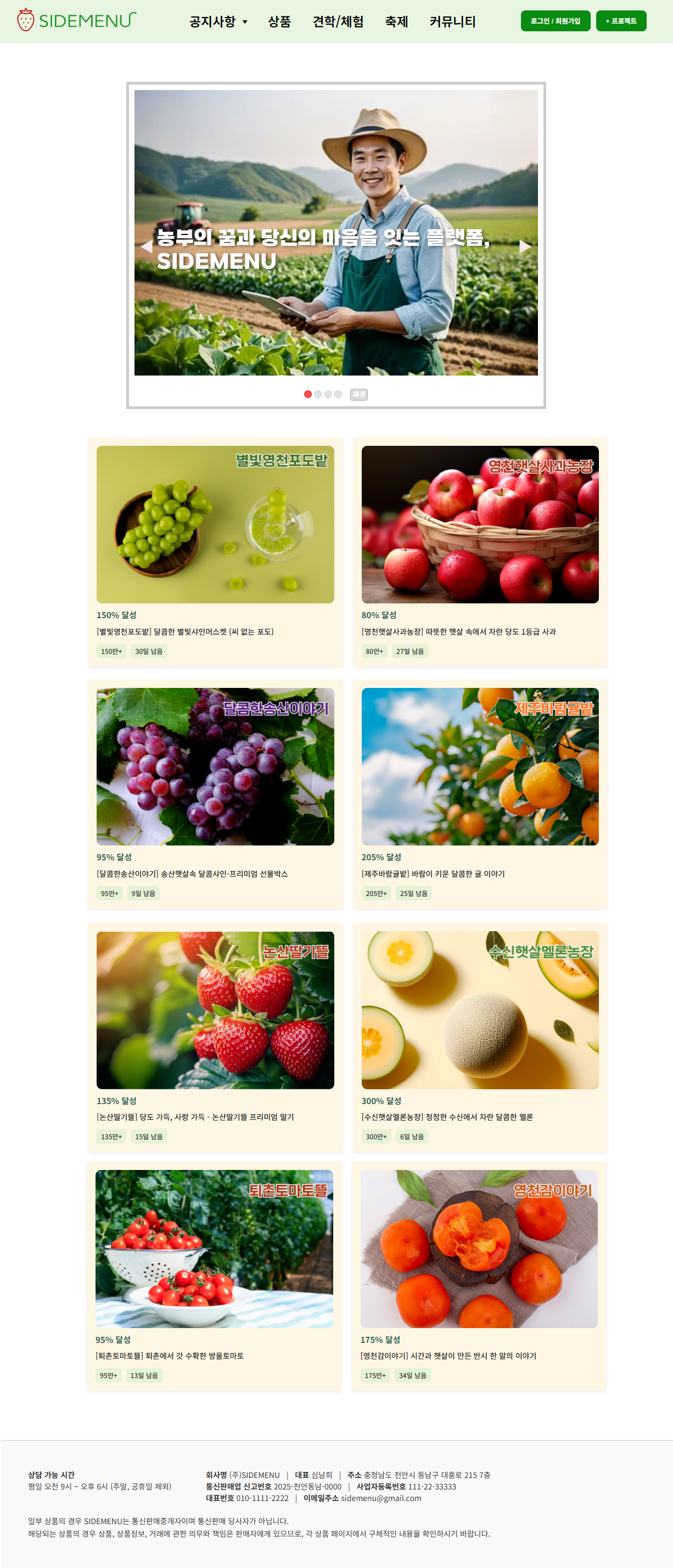Select the second carousel dot
The height and width of the screenshot is (1568, 673).
tap(318, 394)
